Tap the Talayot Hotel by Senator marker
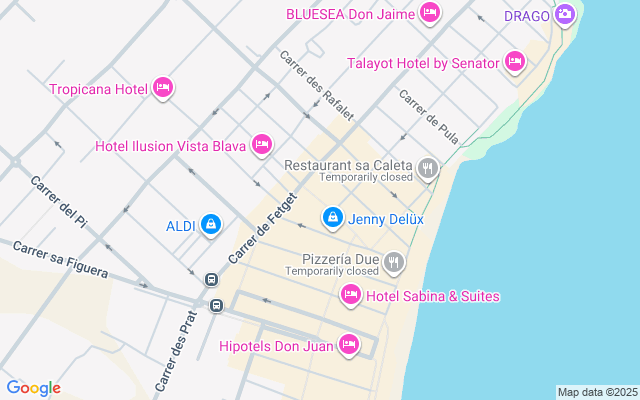The width and height of the screenshot is (640, 400). click(x=515, y=62)
